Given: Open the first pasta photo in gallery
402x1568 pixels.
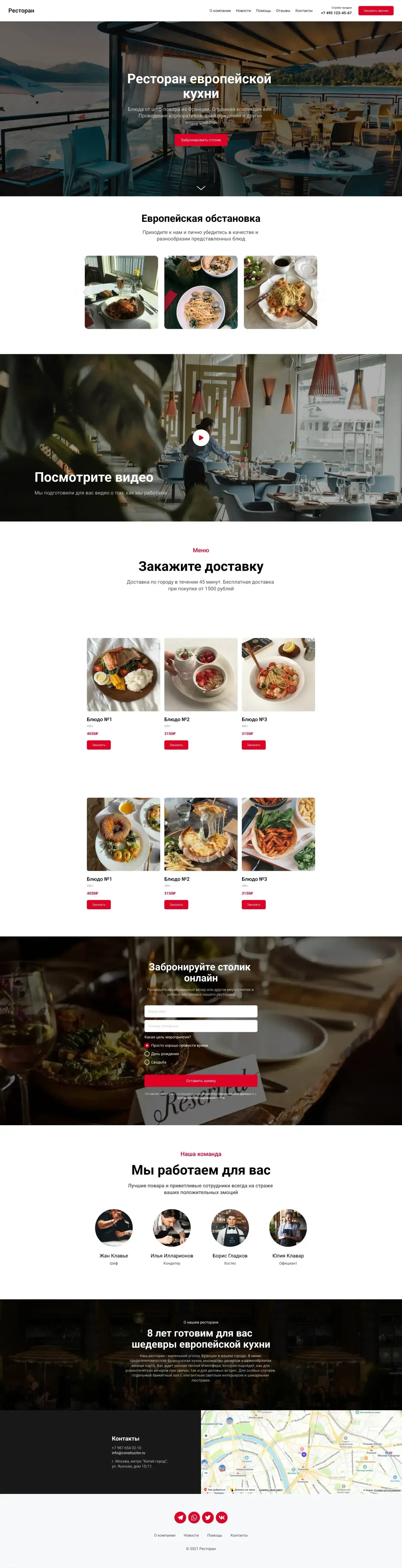Looking at the screenshot, I should tap(121, 292).
